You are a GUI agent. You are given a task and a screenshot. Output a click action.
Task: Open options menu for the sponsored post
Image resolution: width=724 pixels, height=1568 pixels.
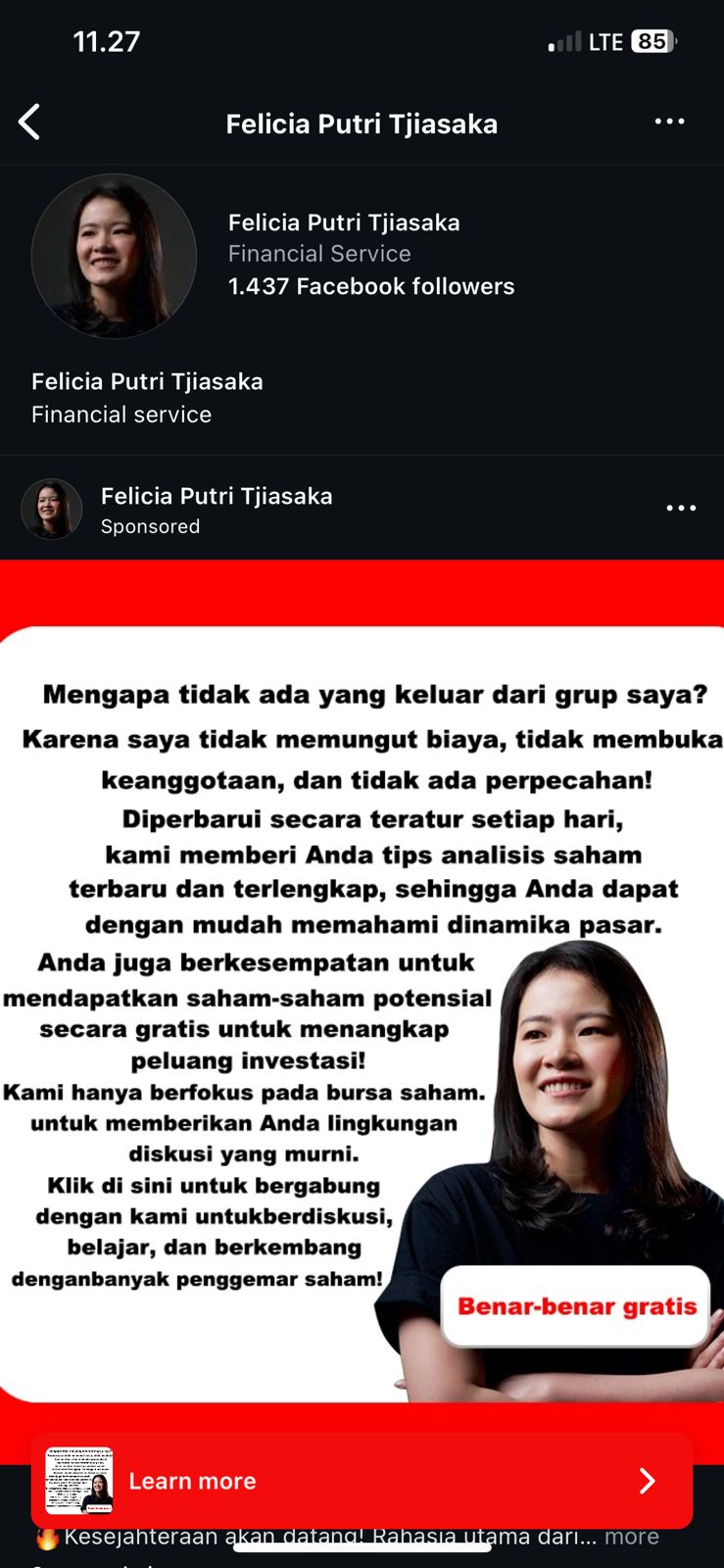coord(681,508)
